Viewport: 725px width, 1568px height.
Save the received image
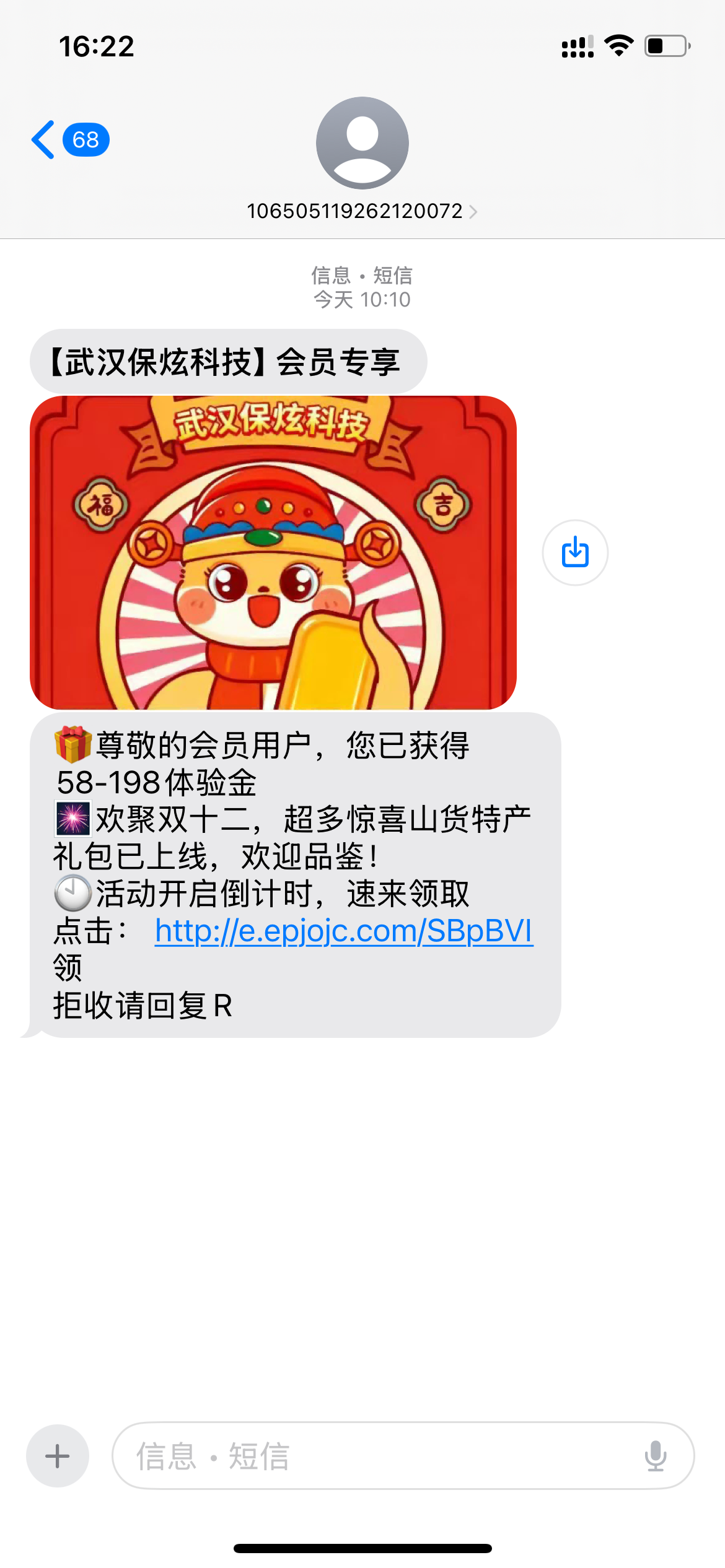[x=575, y=552]
